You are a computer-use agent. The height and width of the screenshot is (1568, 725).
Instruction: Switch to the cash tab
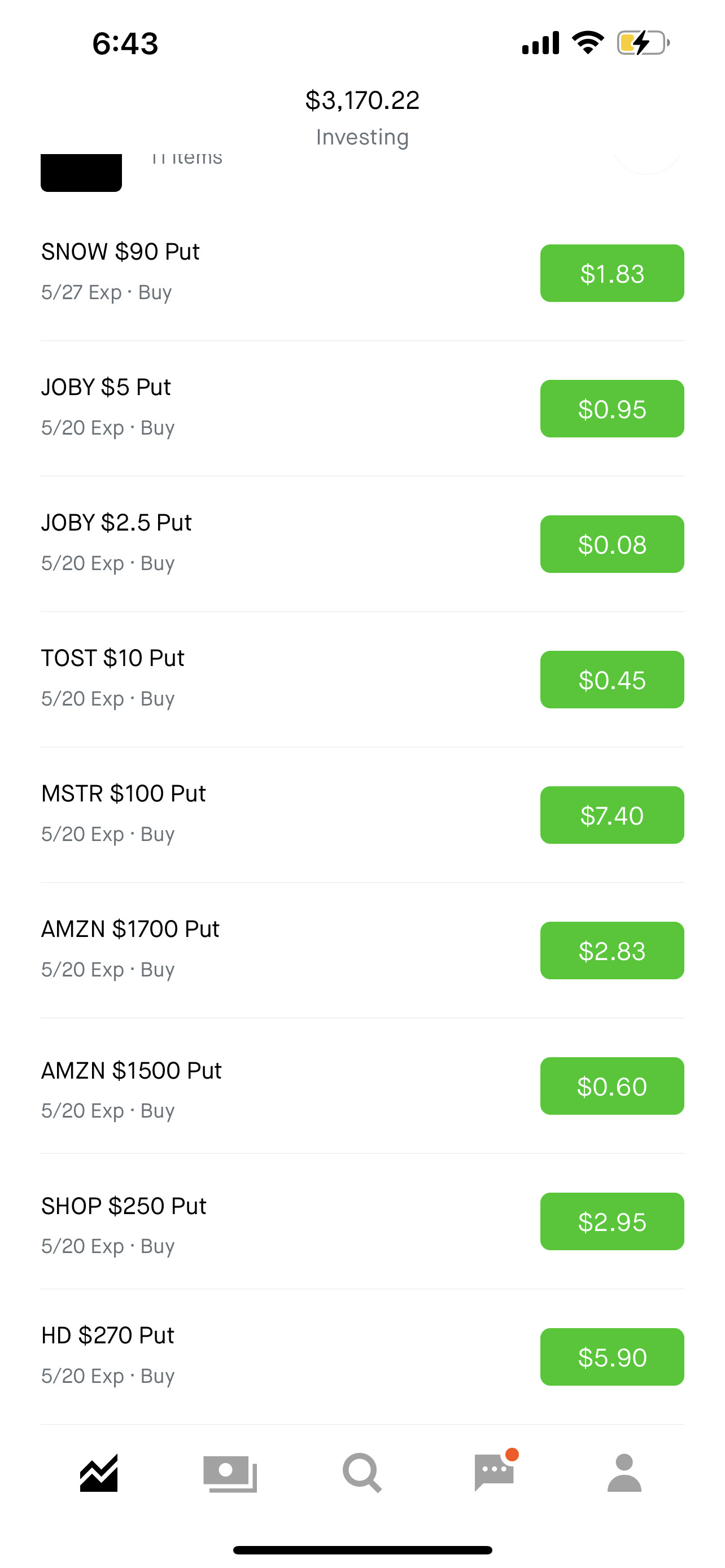tap(230, 1474)
